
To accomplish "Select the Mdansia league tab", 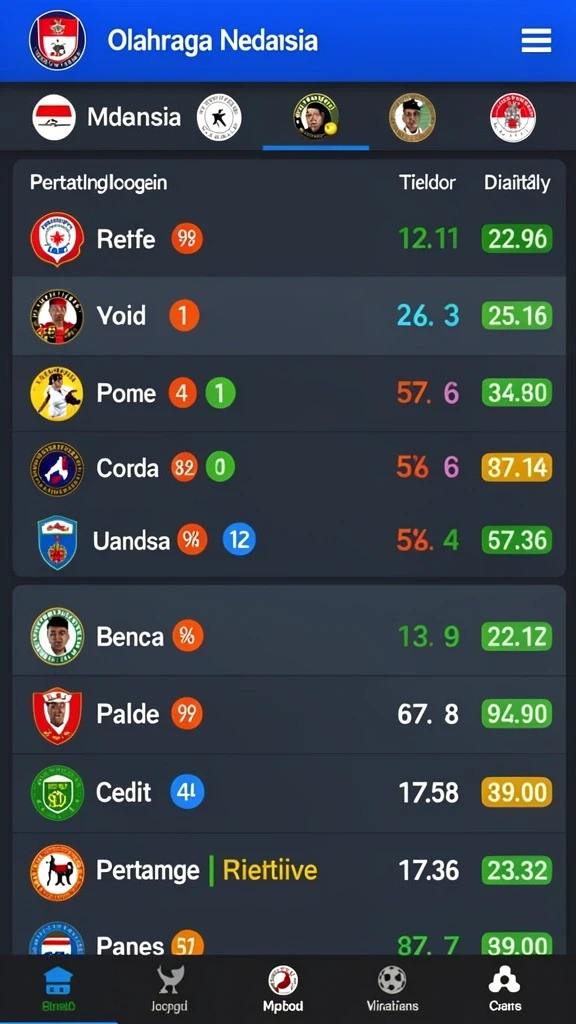I will (x=106, y=118).
